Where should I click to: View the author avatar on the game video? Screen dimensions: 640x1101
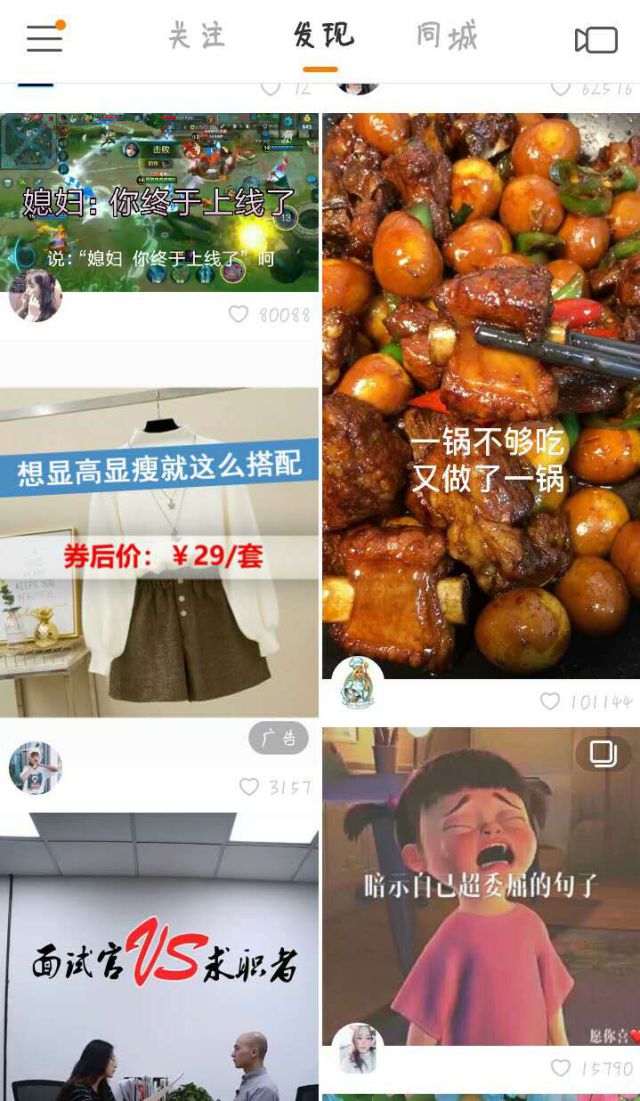coord(35,296)
